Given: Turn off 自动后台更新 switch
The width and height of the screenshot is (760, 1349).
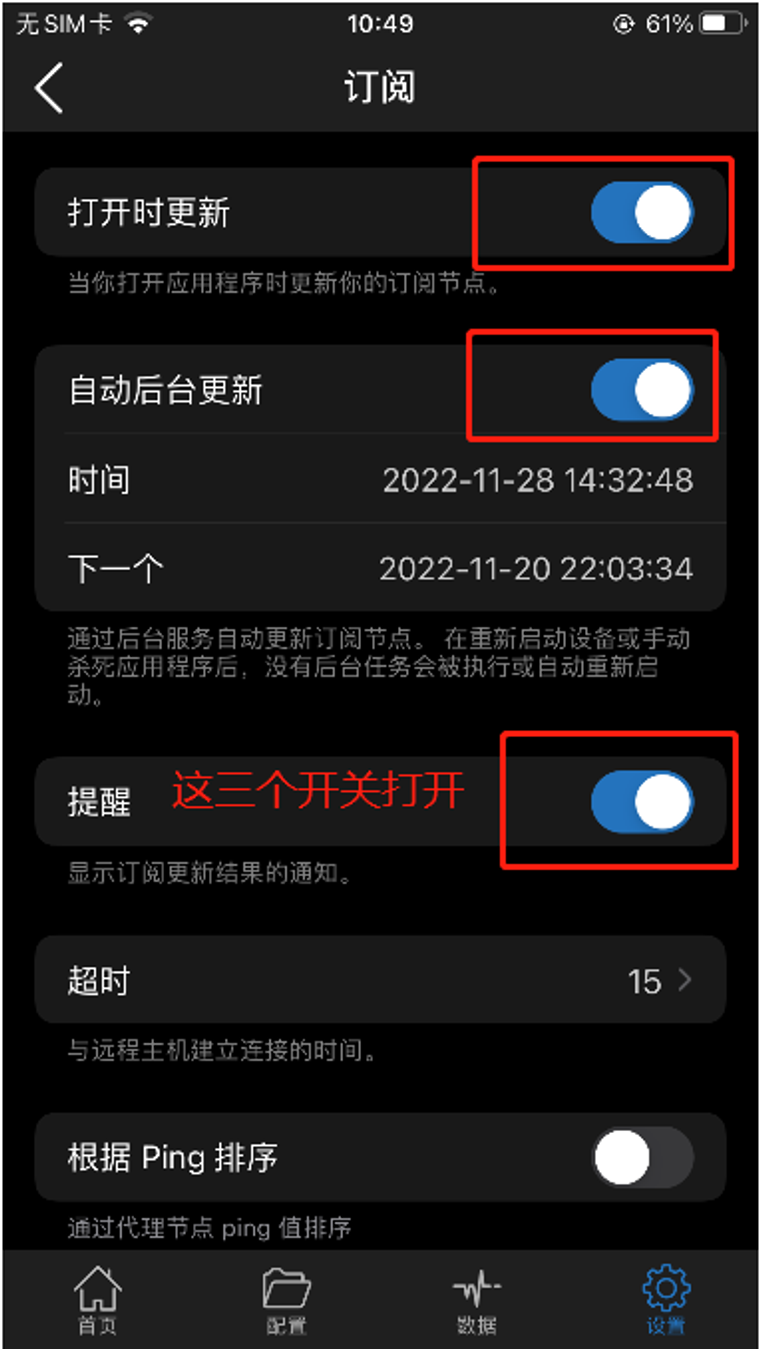Looking at the screenshot, I should pyautogui.click(x=641, y=391).
